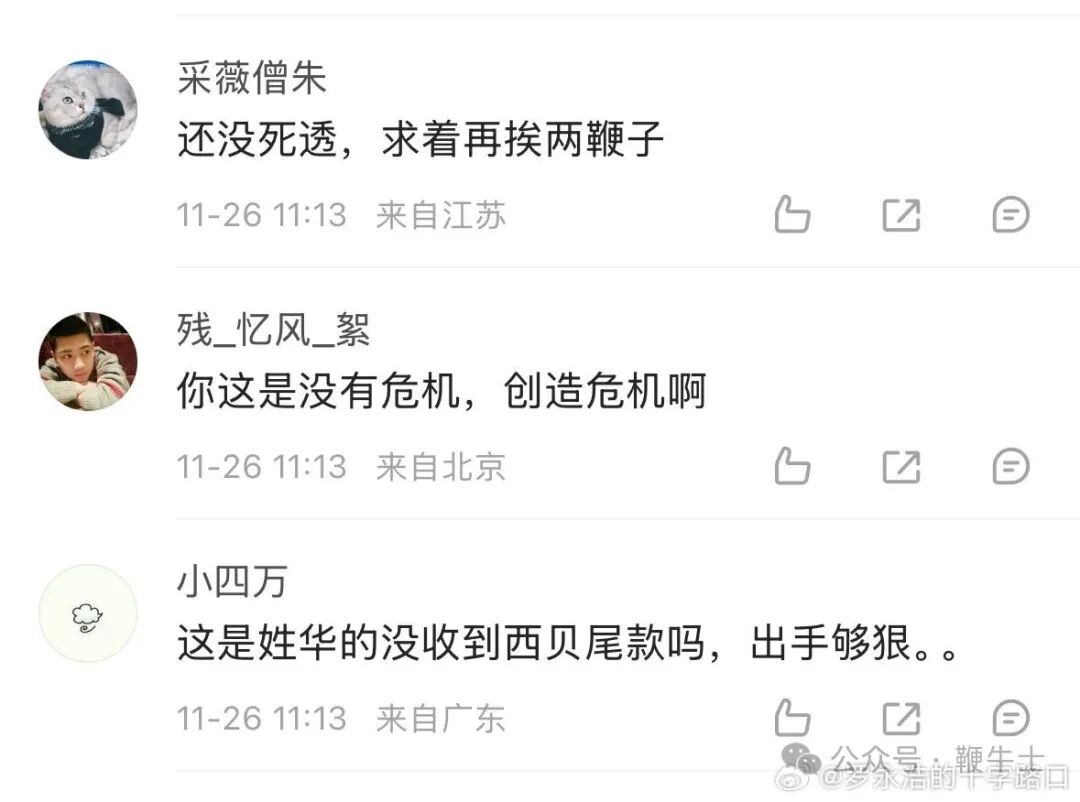Open 小四万's avatar
The image size is (1080, 802).
coord(88,613)
